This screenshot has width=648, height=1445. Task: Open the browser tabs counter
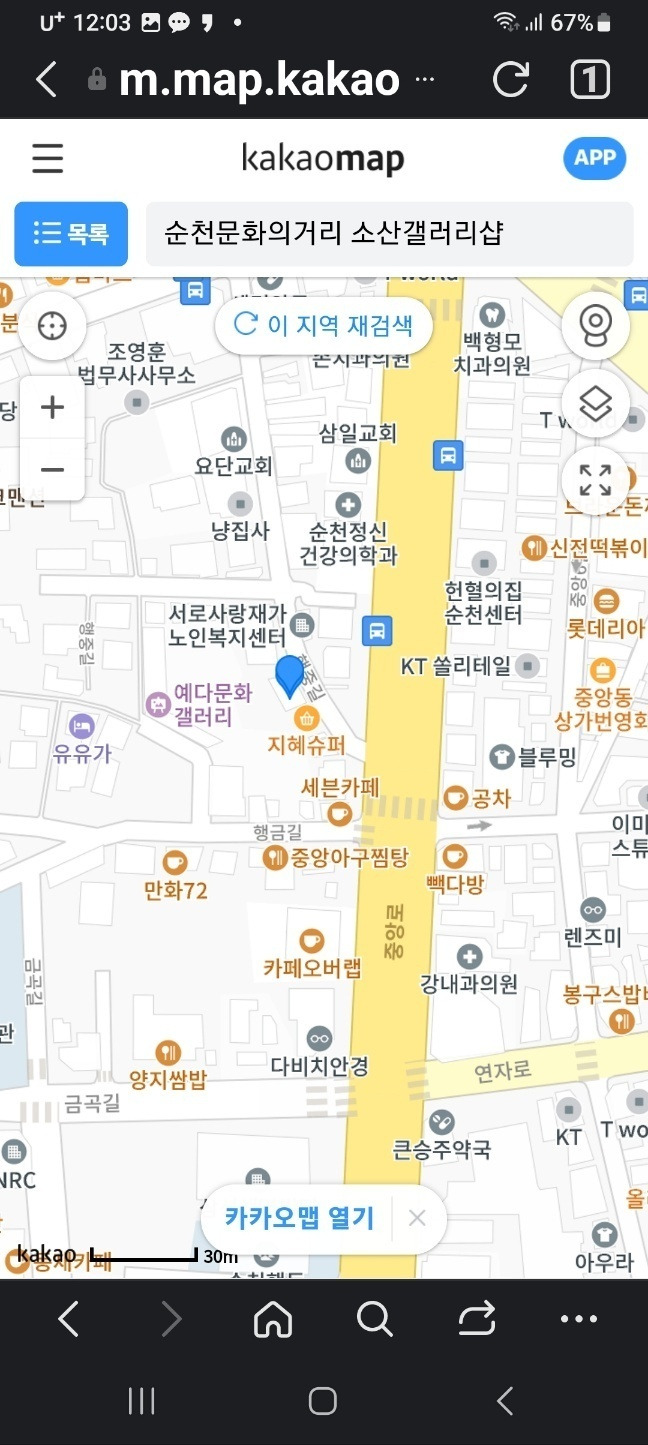[589, 80]
